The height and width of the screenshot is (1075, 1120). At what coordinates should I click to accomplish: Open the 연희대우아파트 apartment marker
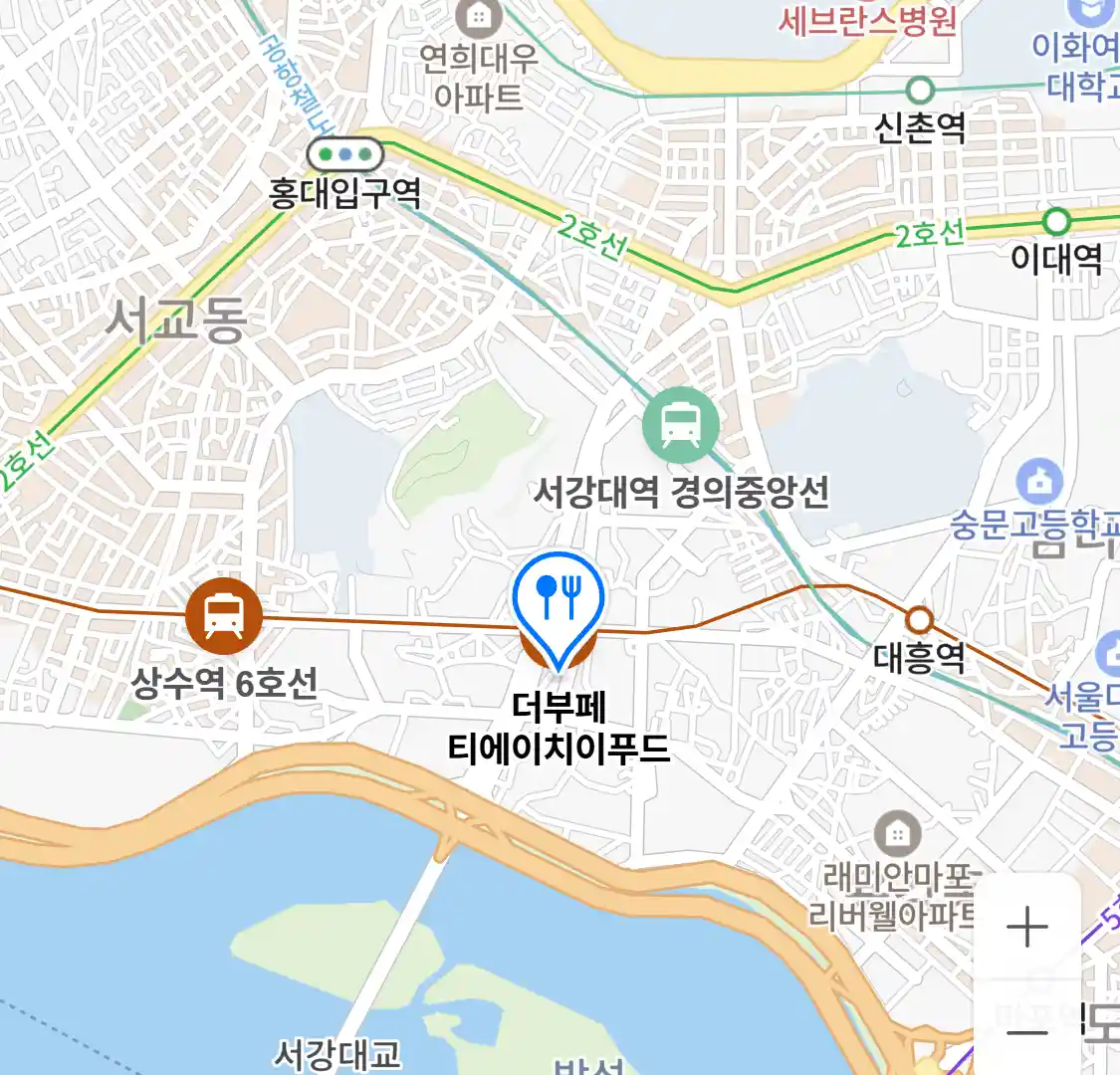point(479,16)
